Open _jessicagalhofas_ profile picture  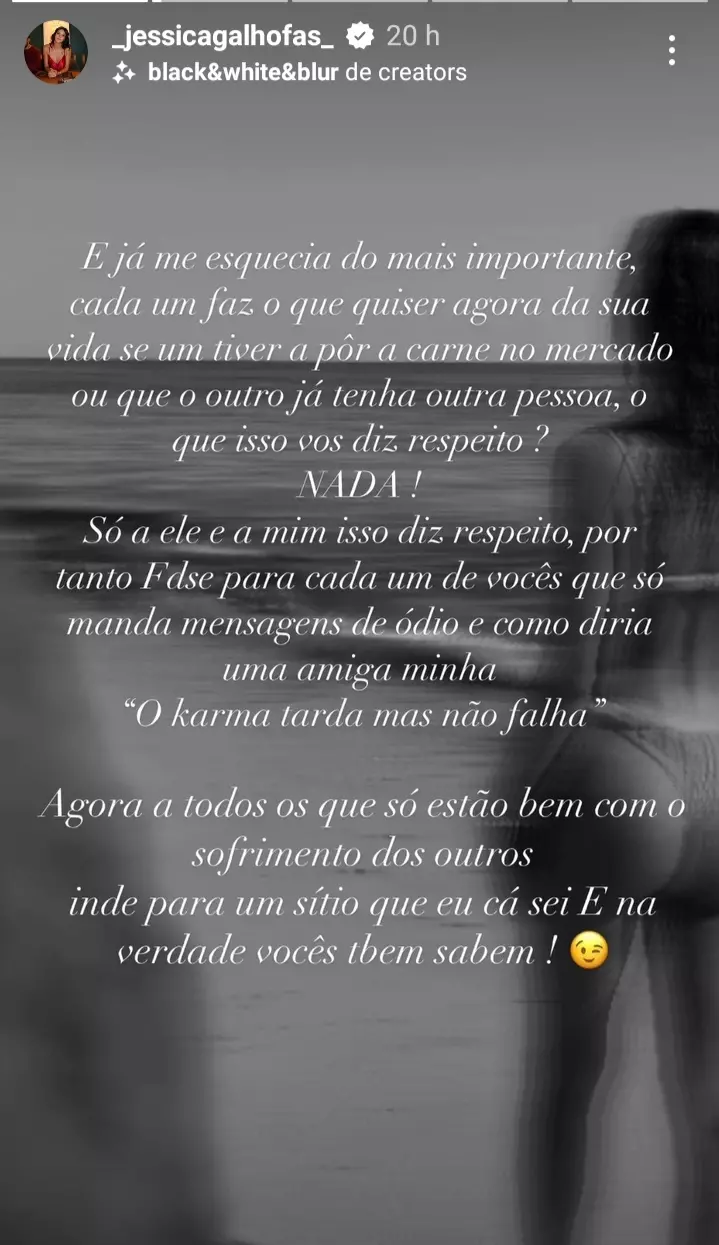pos(56,52)
